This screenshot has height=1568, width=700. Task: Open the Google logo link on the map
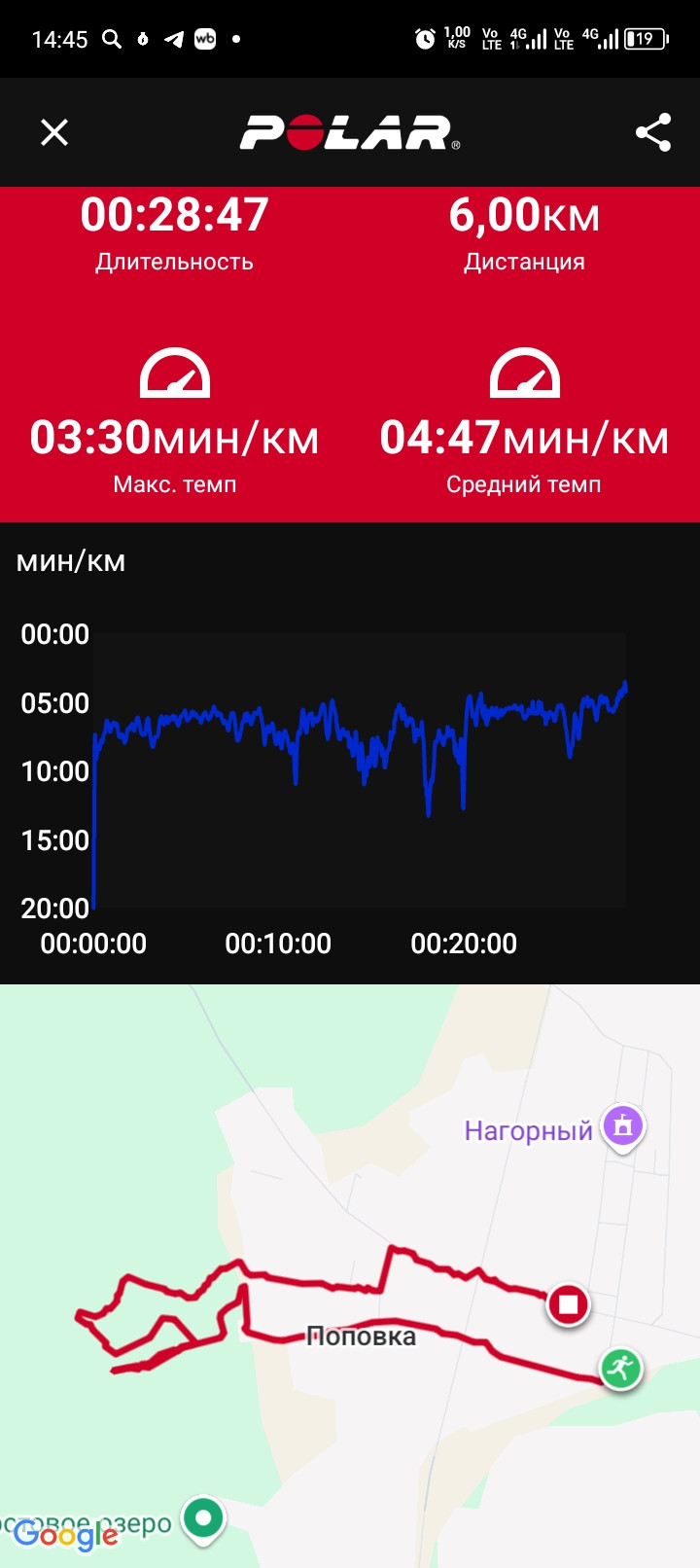tap(66, 1535)
